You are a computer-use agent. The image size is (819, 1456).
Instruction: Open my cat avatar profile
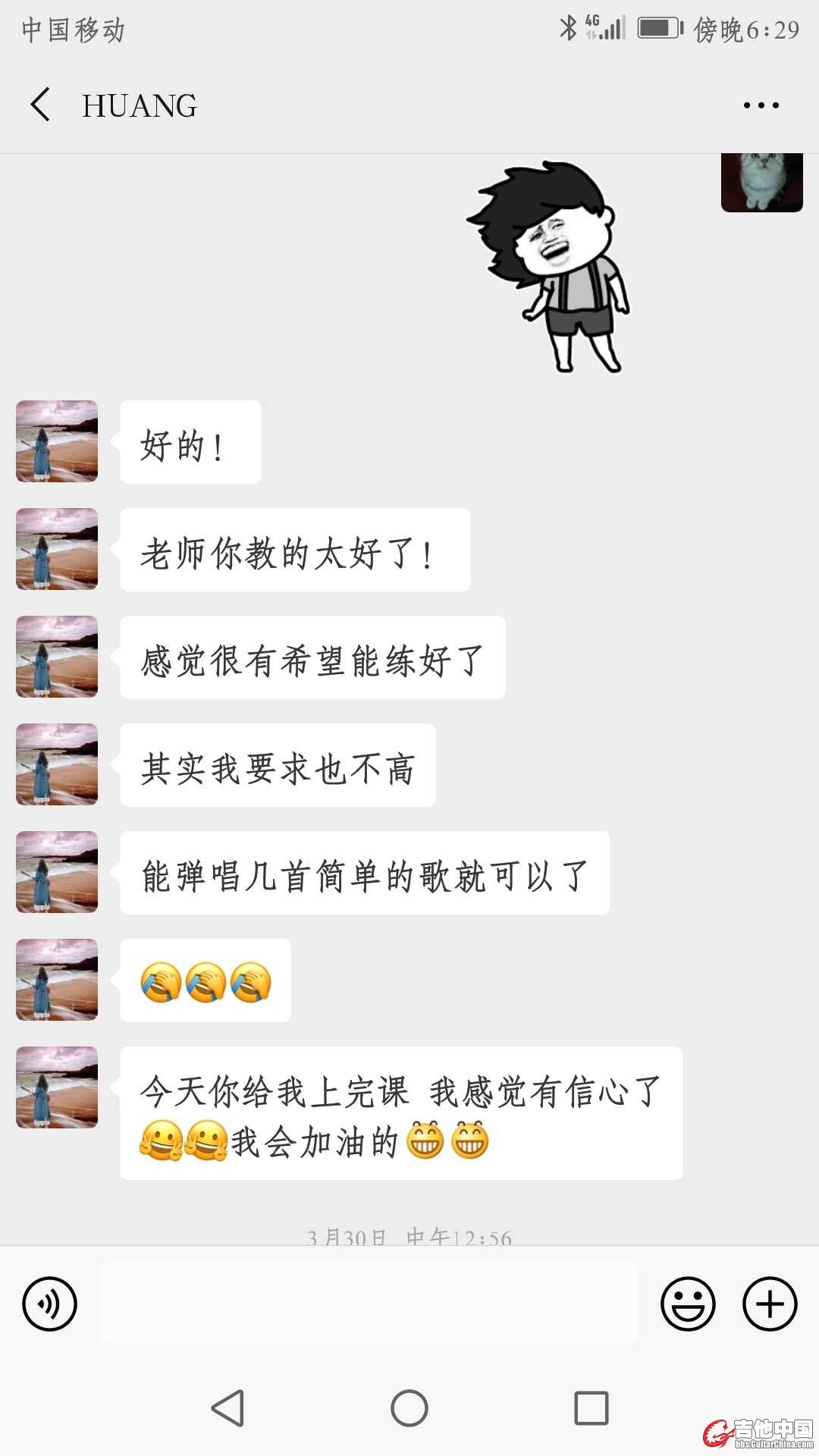761,182
